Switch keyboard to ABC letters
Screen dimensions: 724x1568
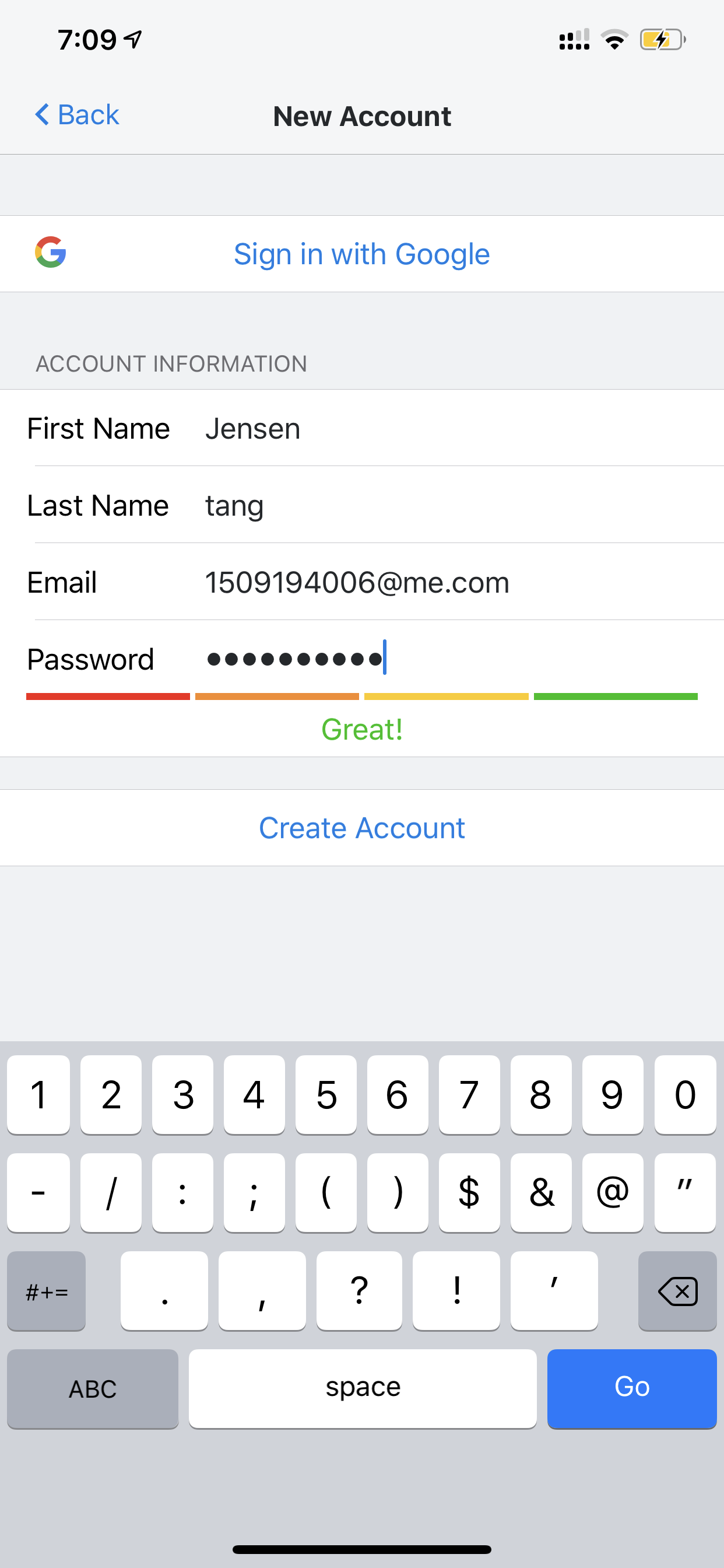point(93,1388)
